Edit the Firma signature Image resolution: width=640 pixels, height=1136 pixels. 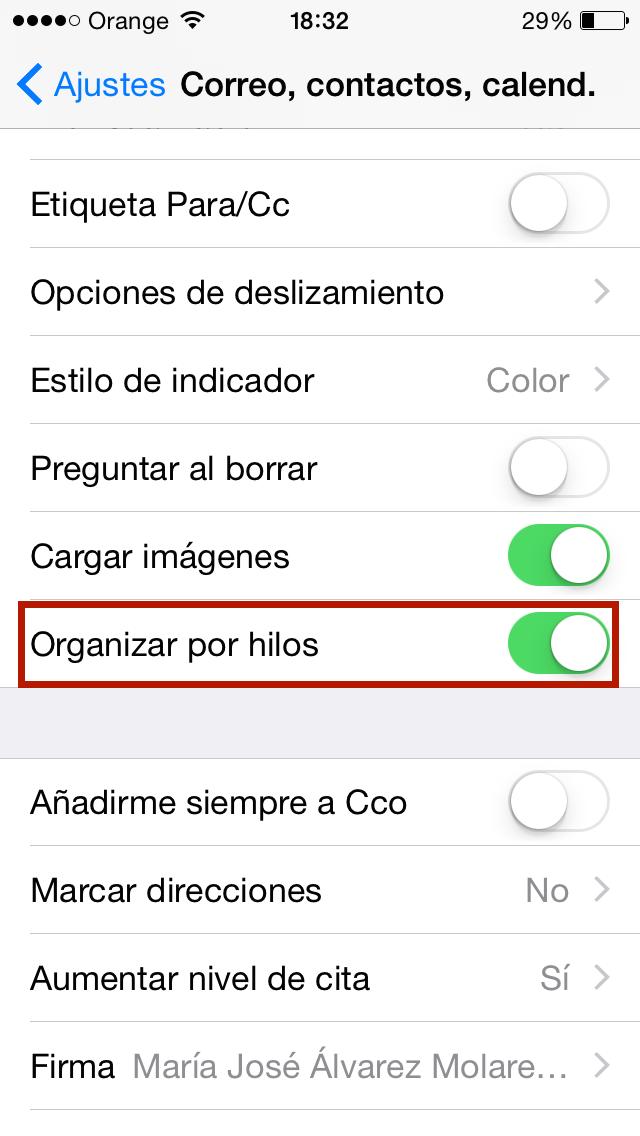click(x=320, y=1066)
